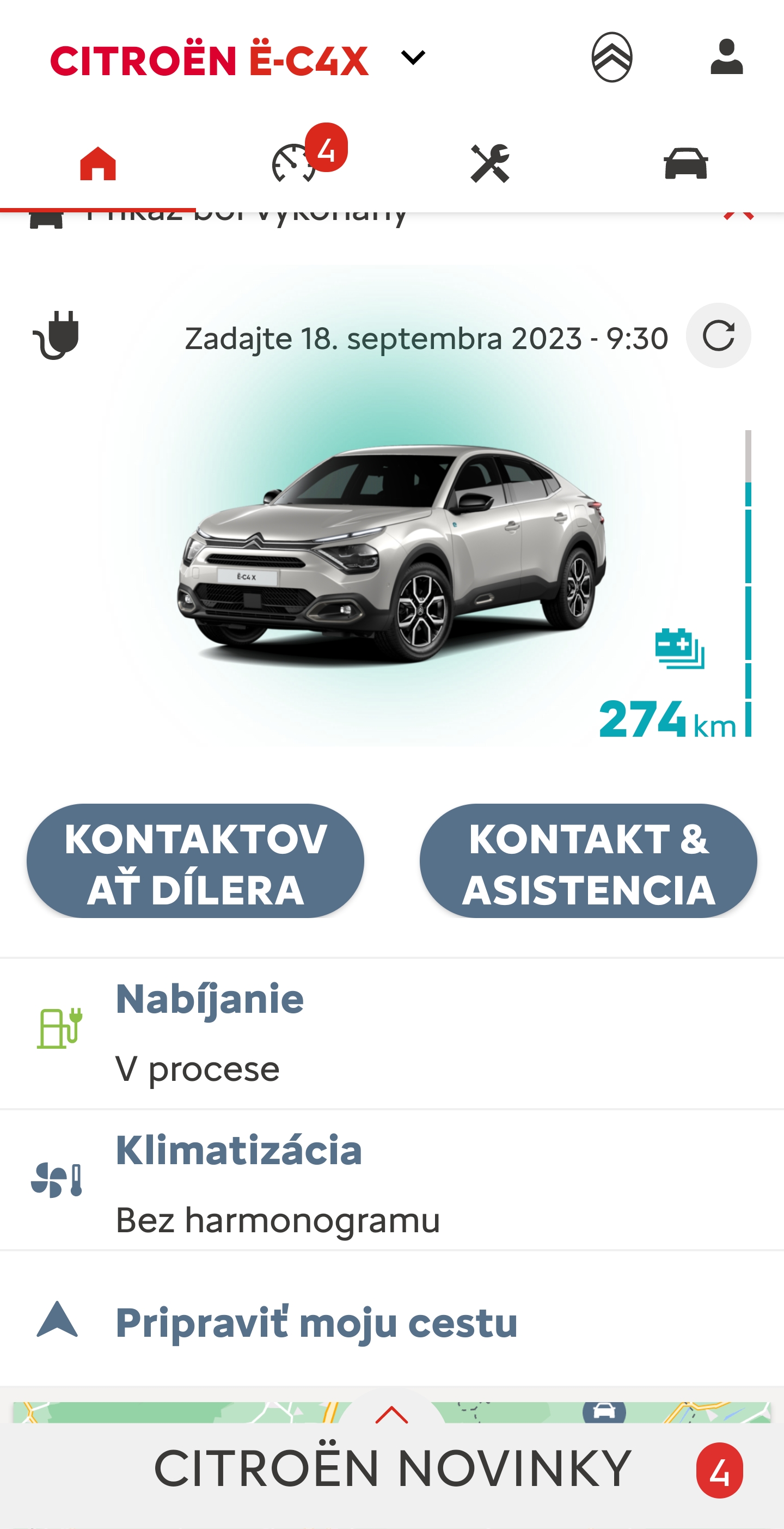Viewport: 784px width, 1529px height.
Task: Tap the Kontaktovať dílera button
Action: coord(195,860)
